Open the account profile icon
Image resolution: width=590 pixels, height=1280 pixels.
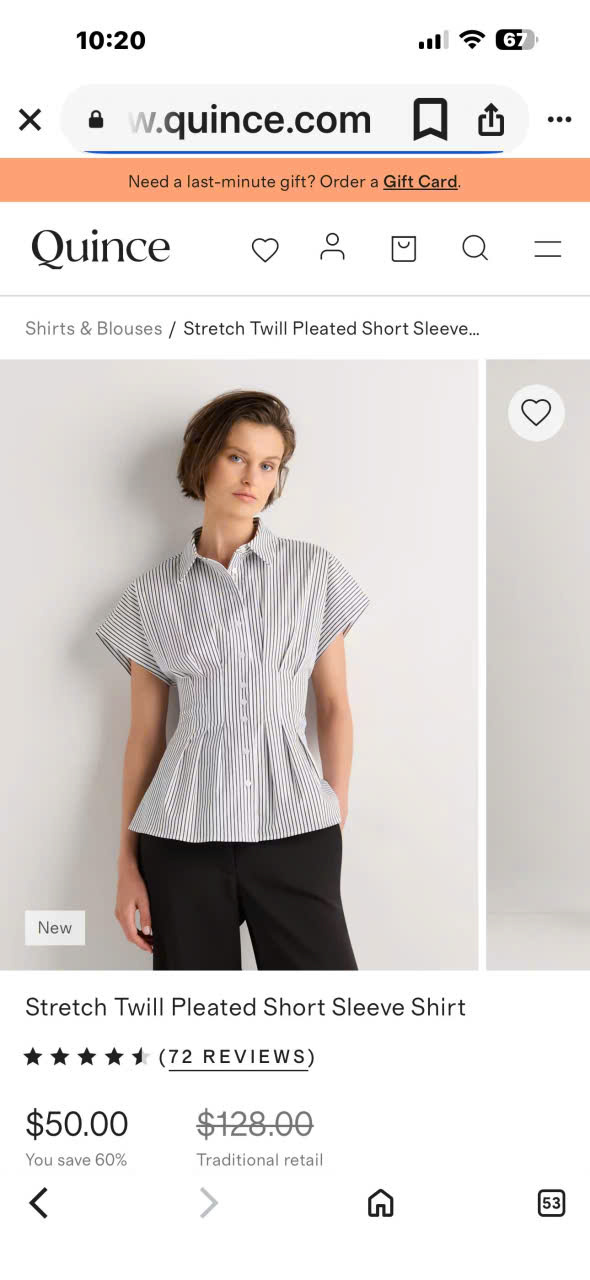point(332,247)
